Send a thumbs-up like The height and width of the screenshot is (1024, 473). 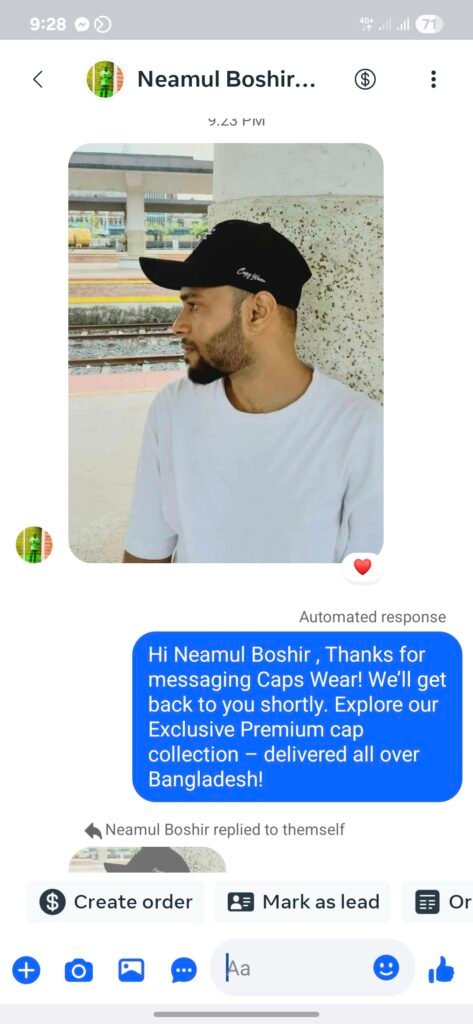(441, 970)
